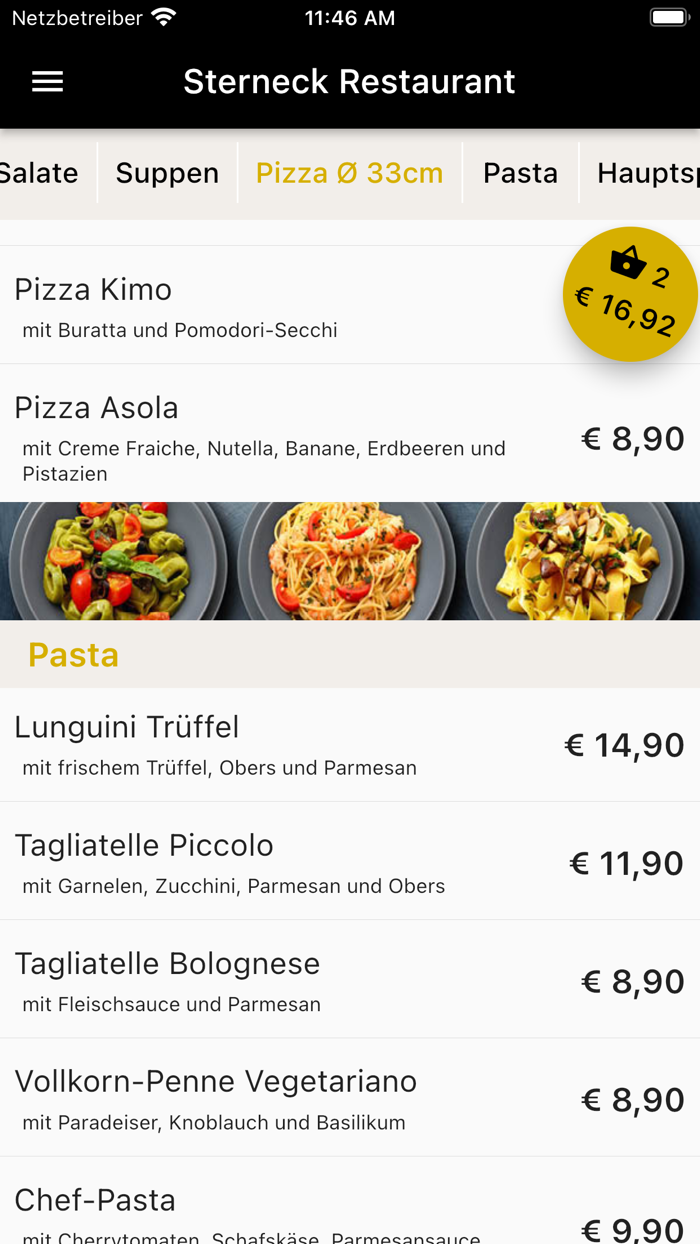This screenshot has height=1244, width=700.
Task: Select the Pizza Ø 33cm tab
Action: pos(349,173)
